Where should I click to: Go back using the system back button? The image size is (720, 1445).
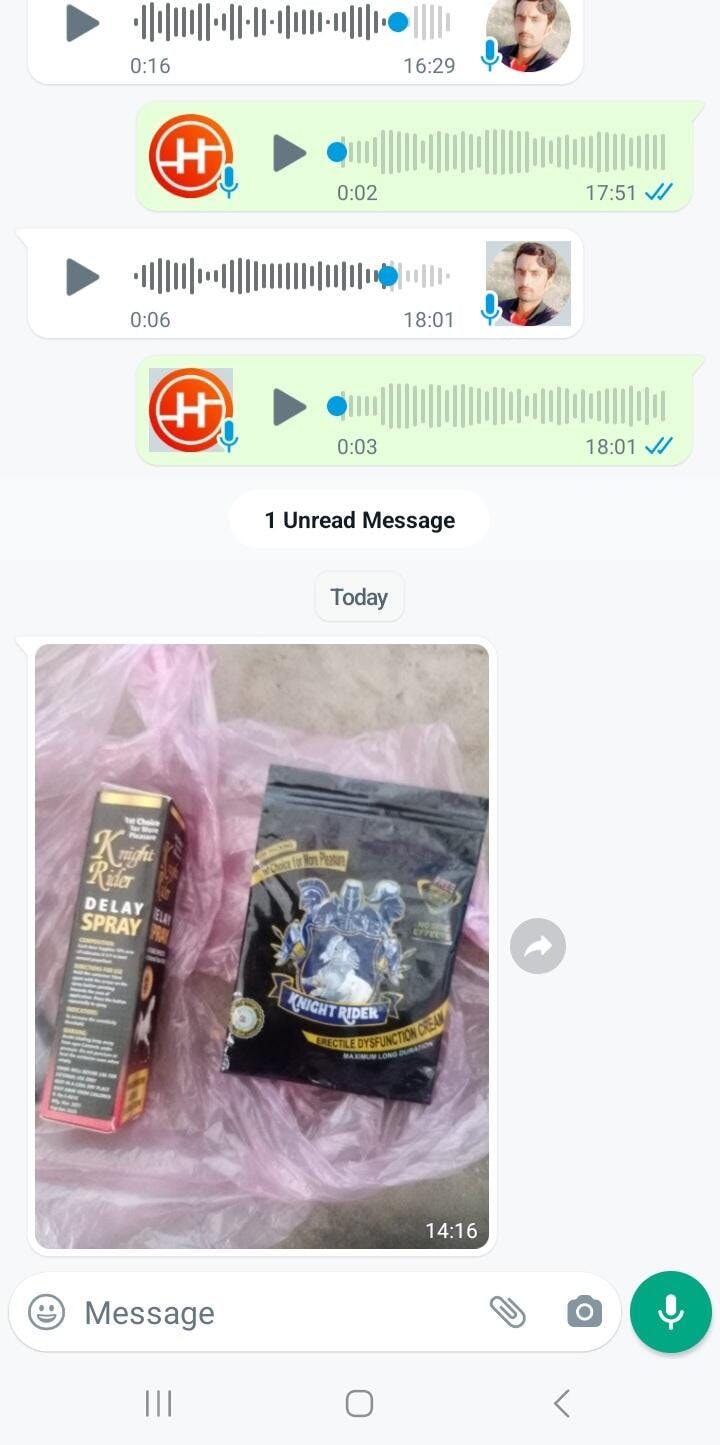point(562,1403)
